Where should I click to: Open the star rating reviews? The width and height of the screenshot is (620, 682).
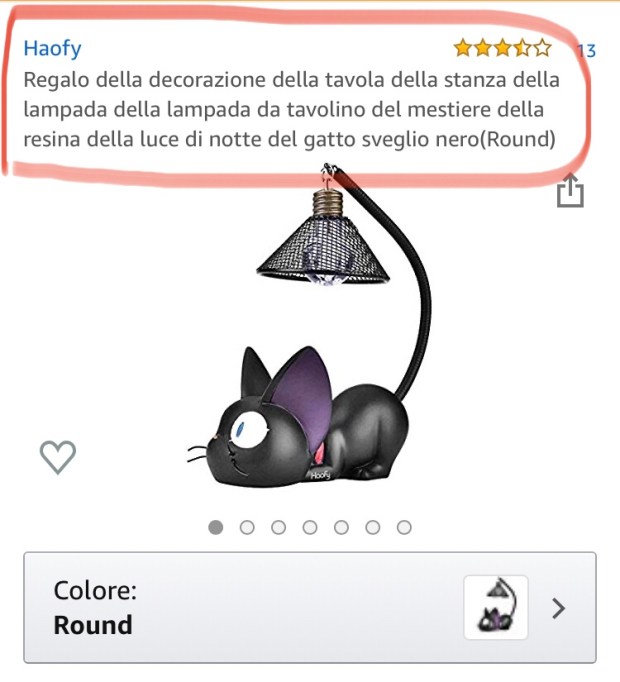tap(501, 48)
